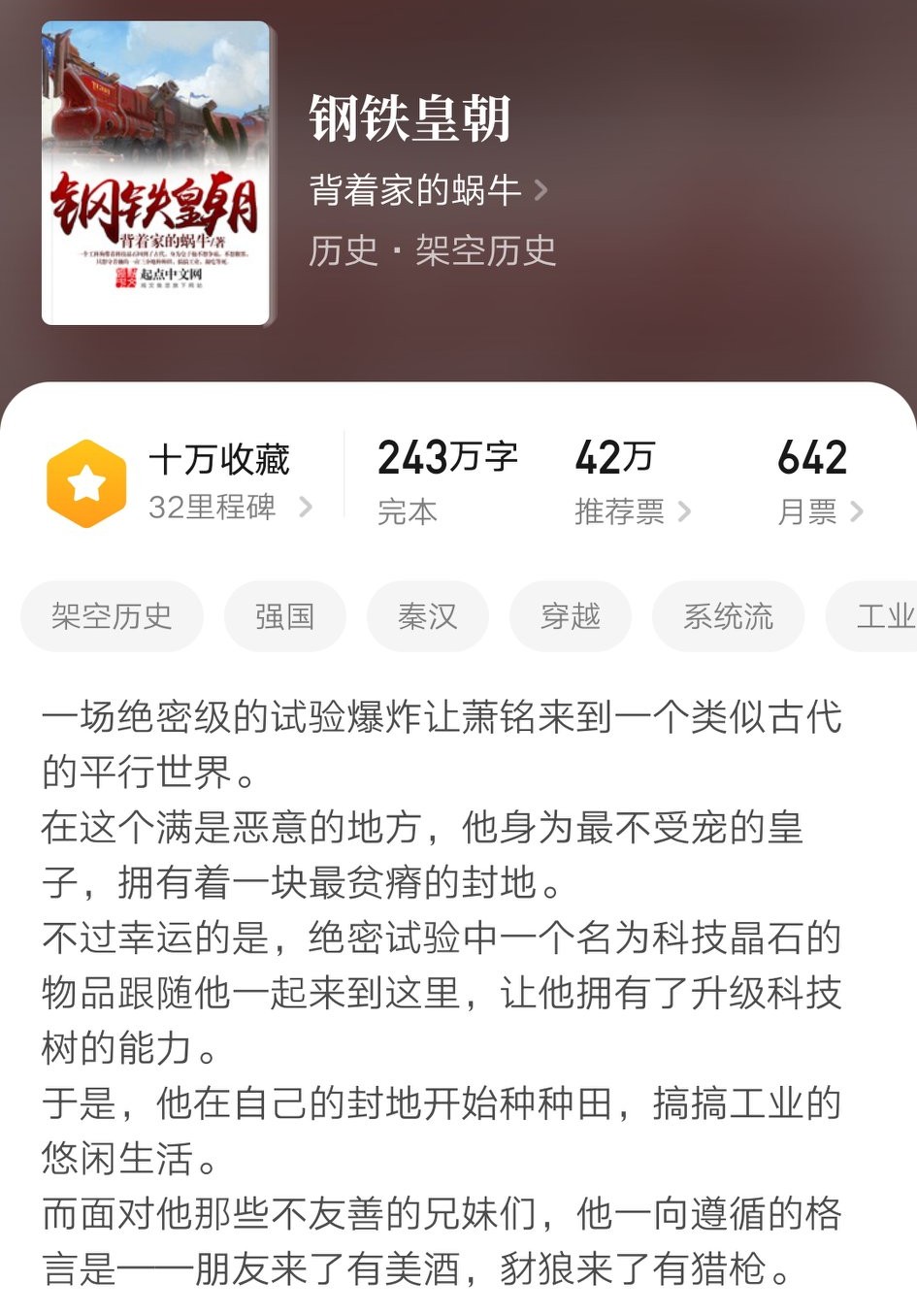The image size is (917, 1316).
Task: Select the 系统流 tag
Action: pos(727,615)
